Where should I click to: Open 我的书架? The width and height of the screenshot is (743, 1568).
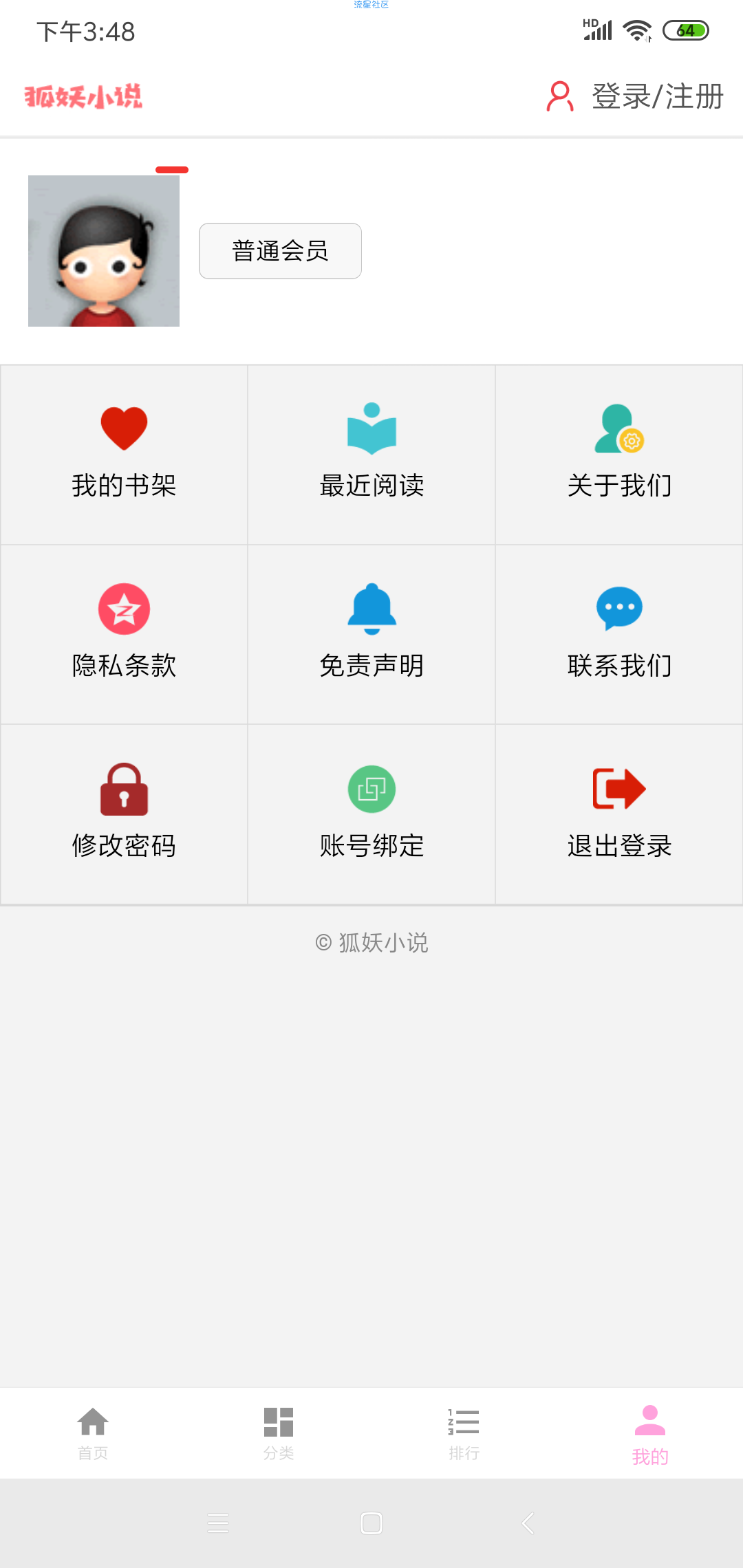tap(124, 455)
